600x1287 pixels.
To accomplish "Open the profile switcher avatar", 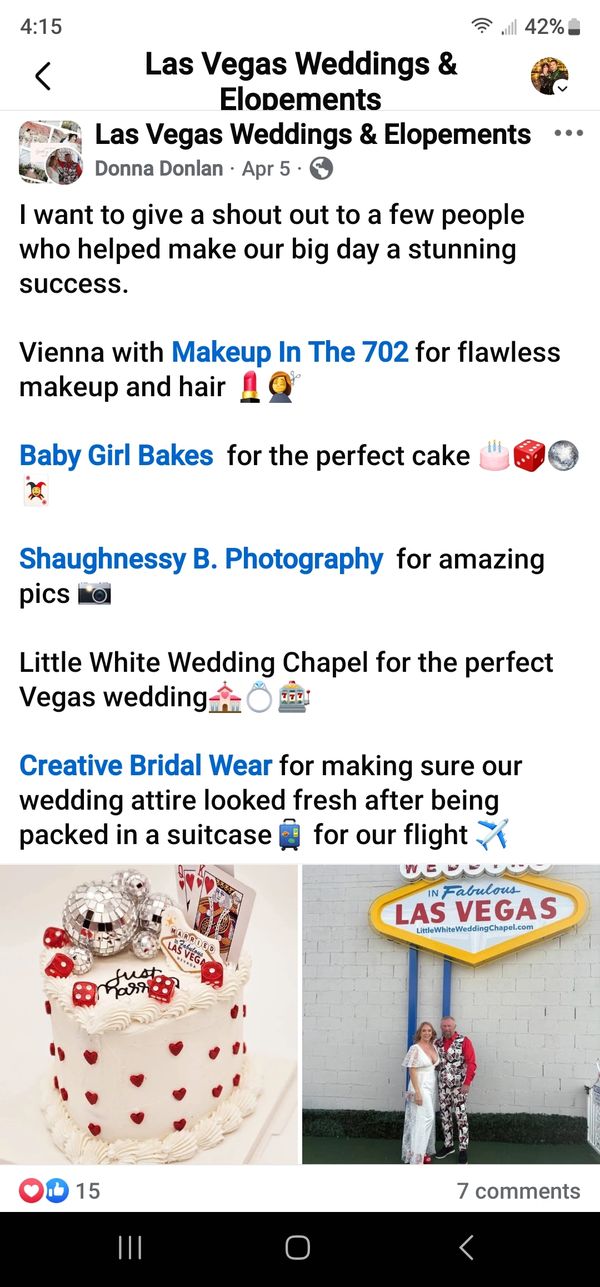I will coord(549,76).
